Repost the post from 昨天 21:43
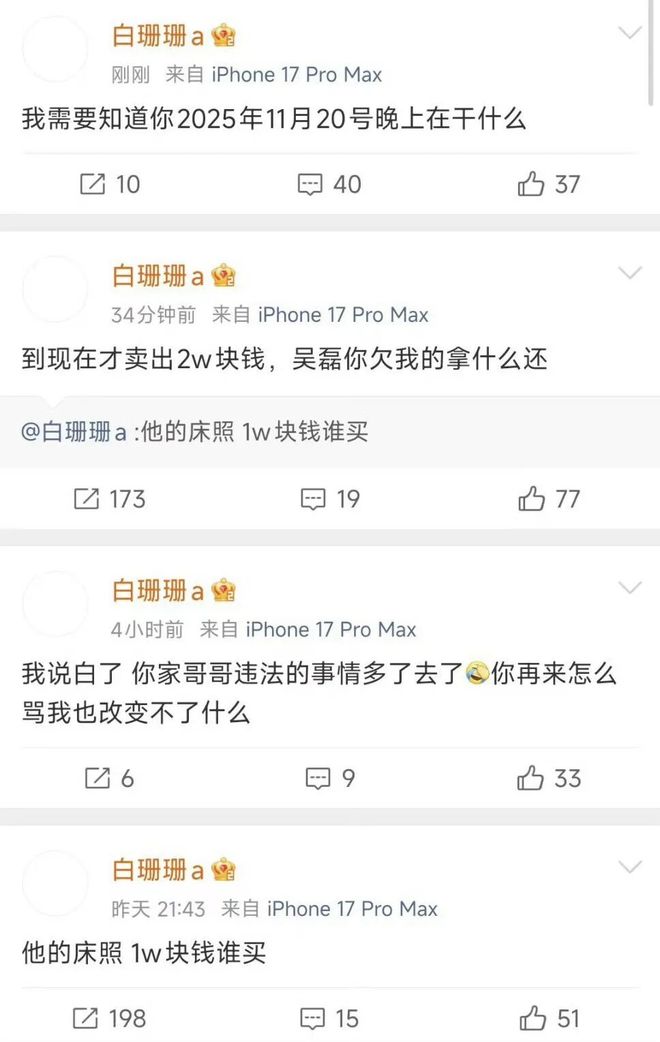 tap(108, 1018)
